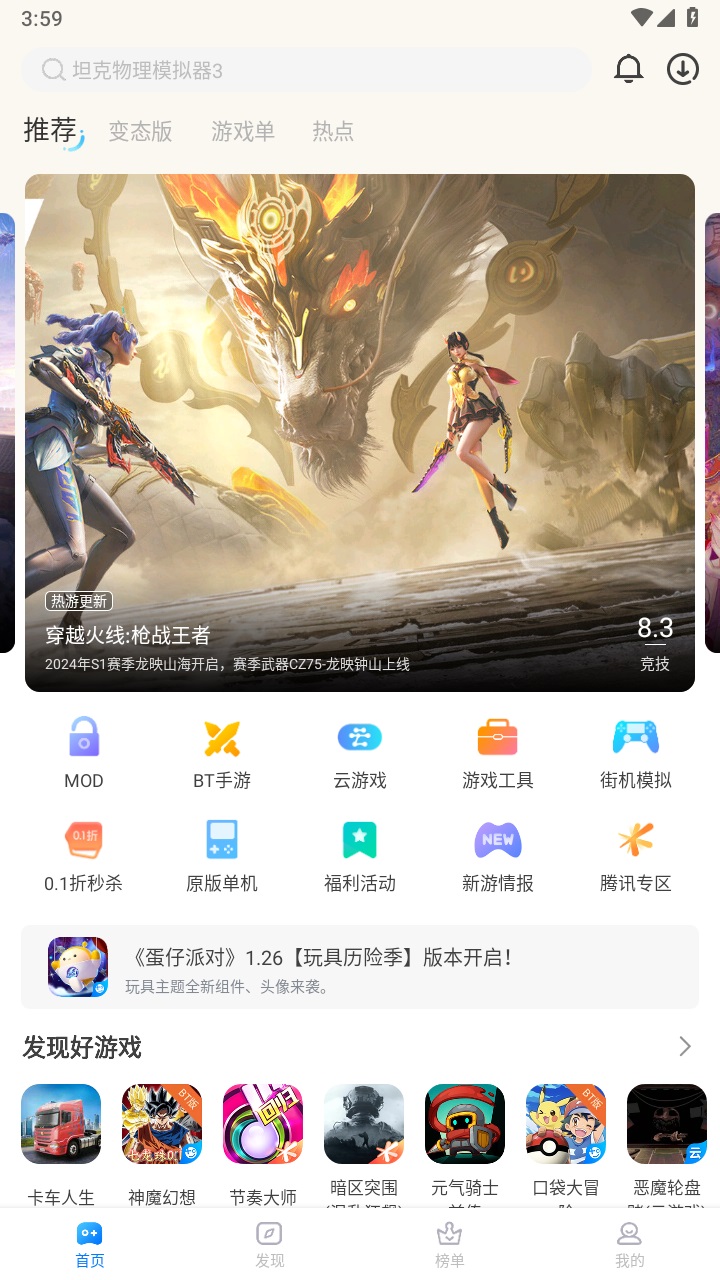
Task: Open the download manager icon
Action: coord(682,69)
